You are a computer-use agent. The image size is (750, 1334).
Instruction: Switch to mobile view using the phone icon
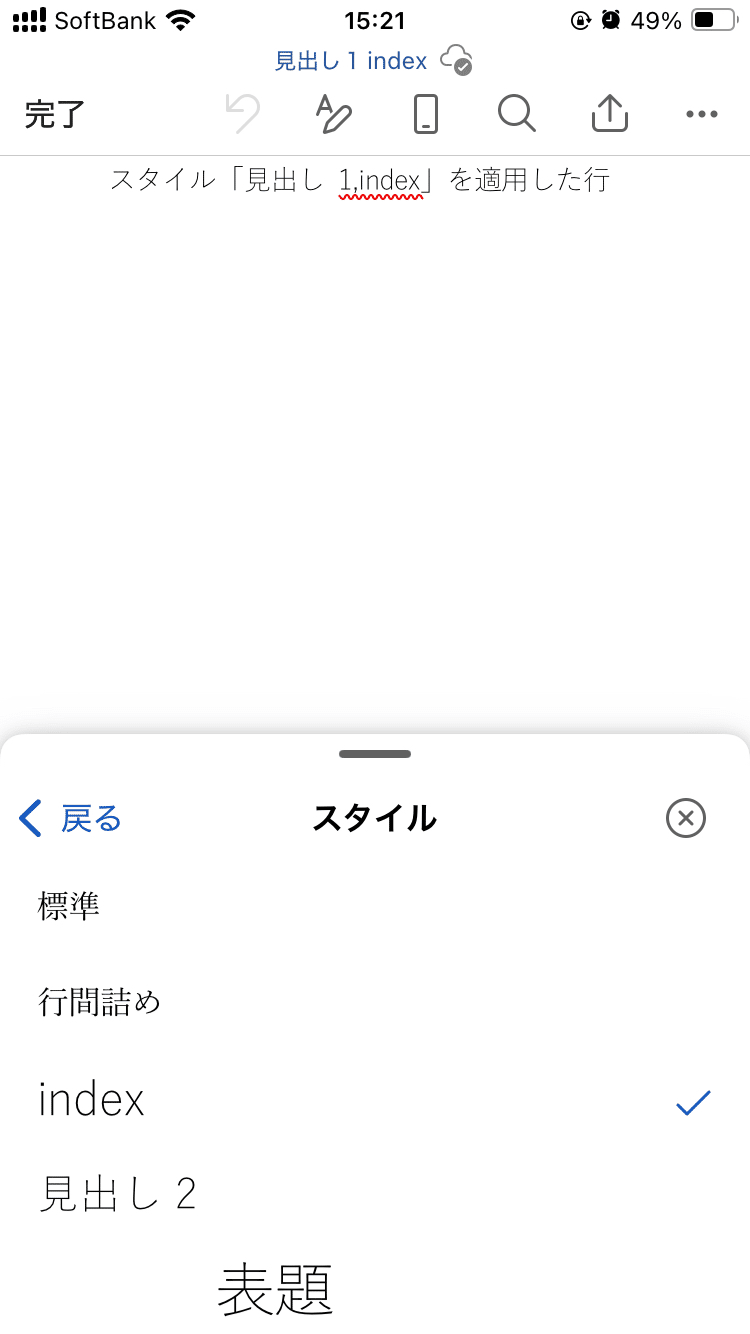424,114
